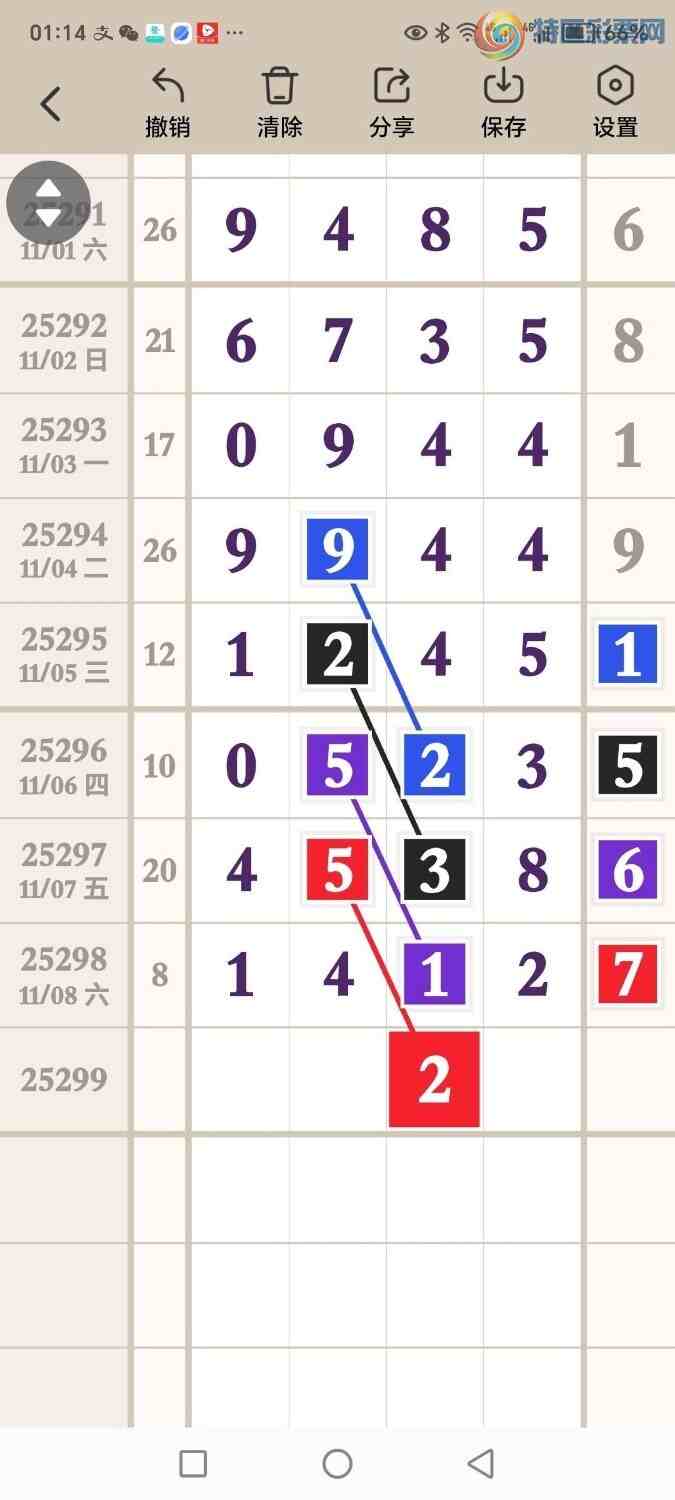Open recent apps with the square button
The width and height of the screenshot is (675, 1500).
[193, 1464]
